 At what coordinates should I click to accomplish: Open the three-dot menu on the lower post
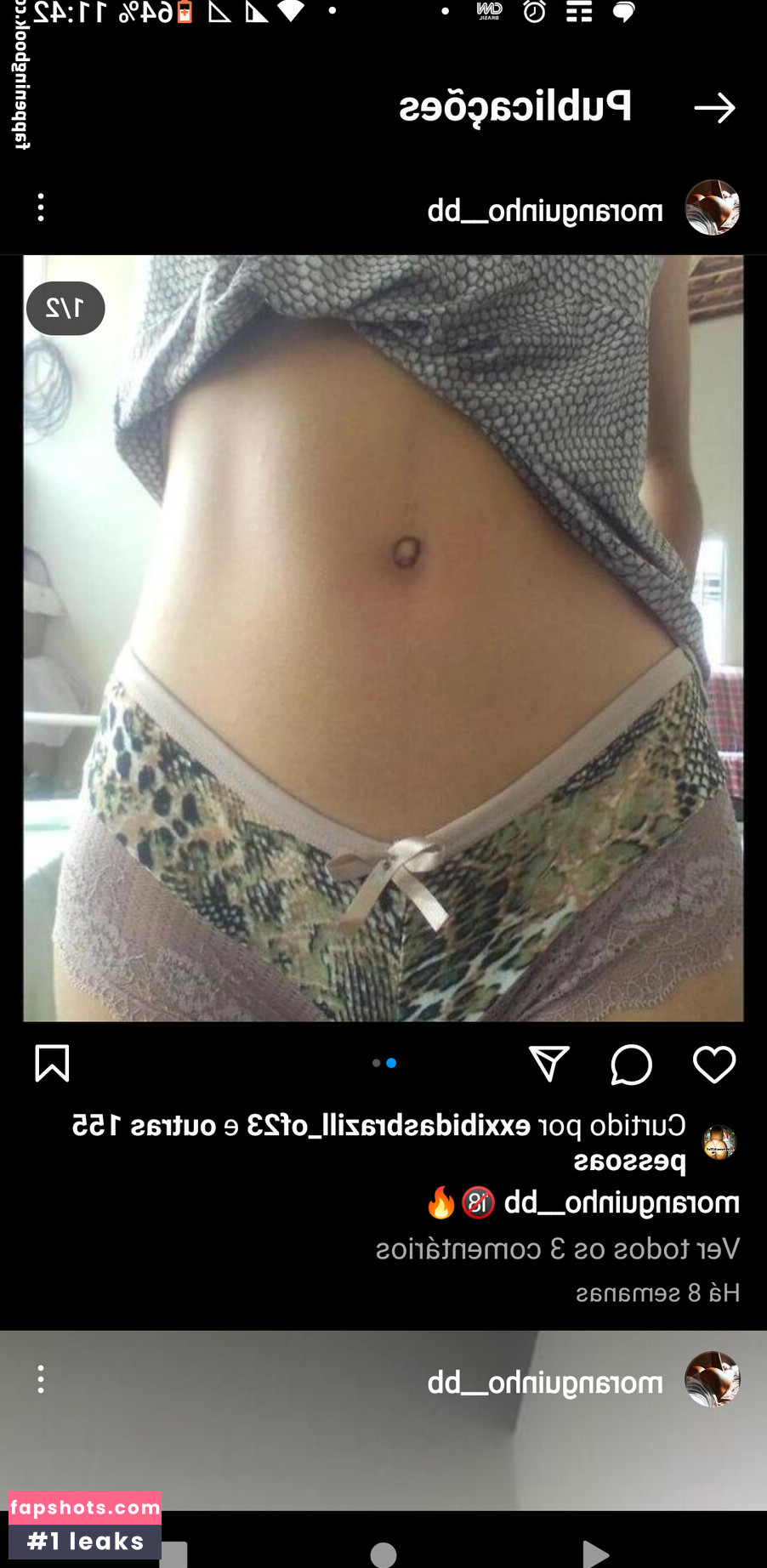40,1378
